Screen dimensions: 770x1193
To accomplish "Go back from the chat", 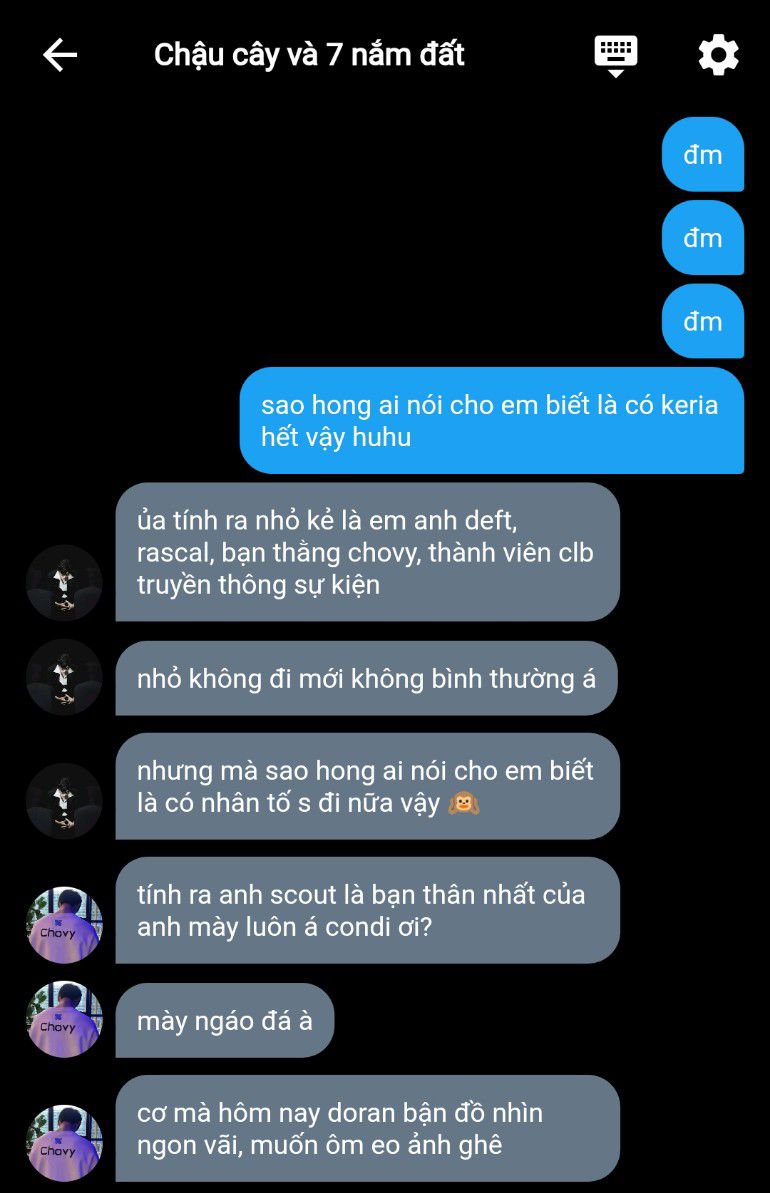I will pos(60,55).
